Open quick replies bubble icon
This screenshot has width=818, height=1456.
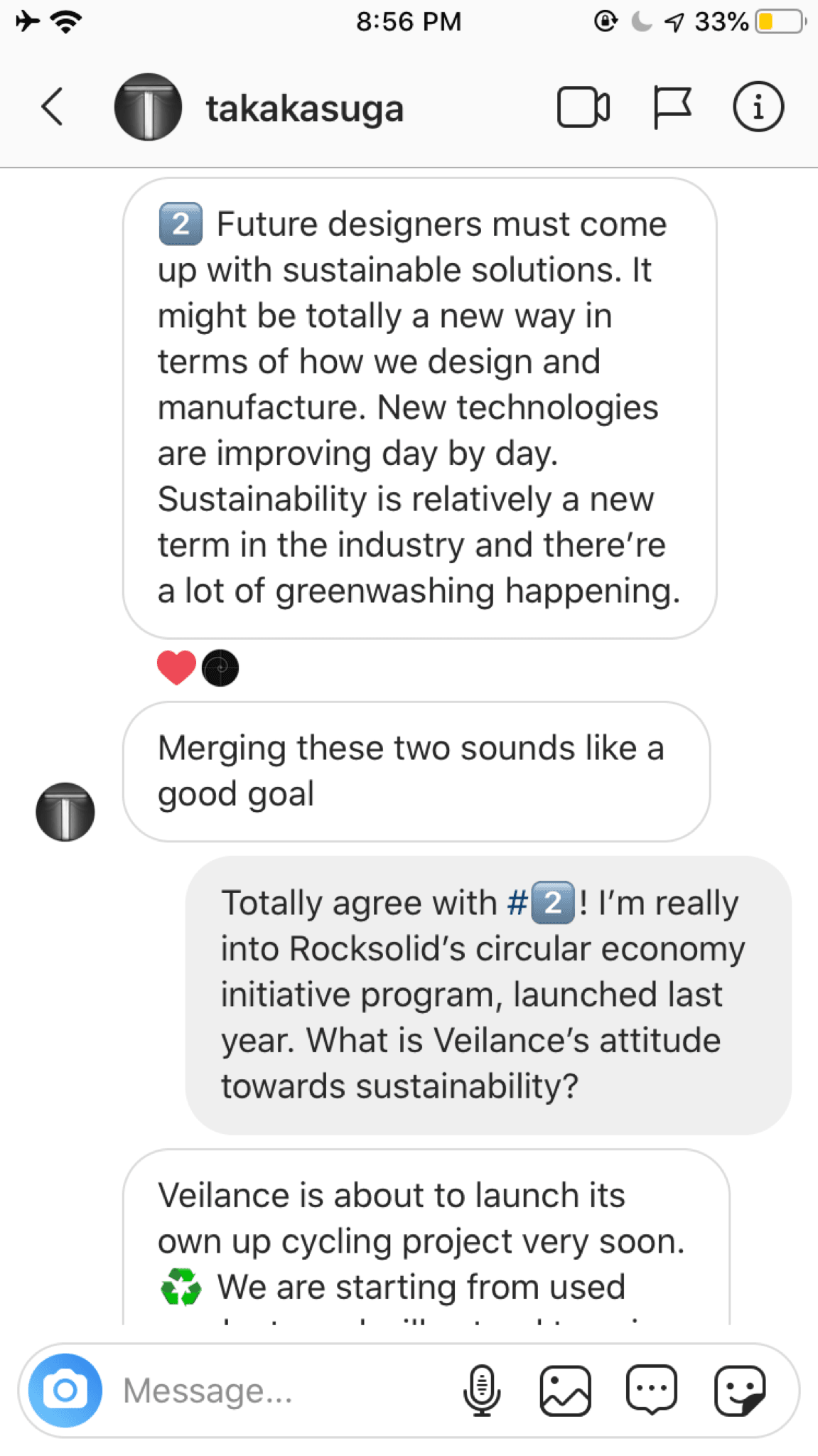pyautogui.click(x=652, y=1390)
